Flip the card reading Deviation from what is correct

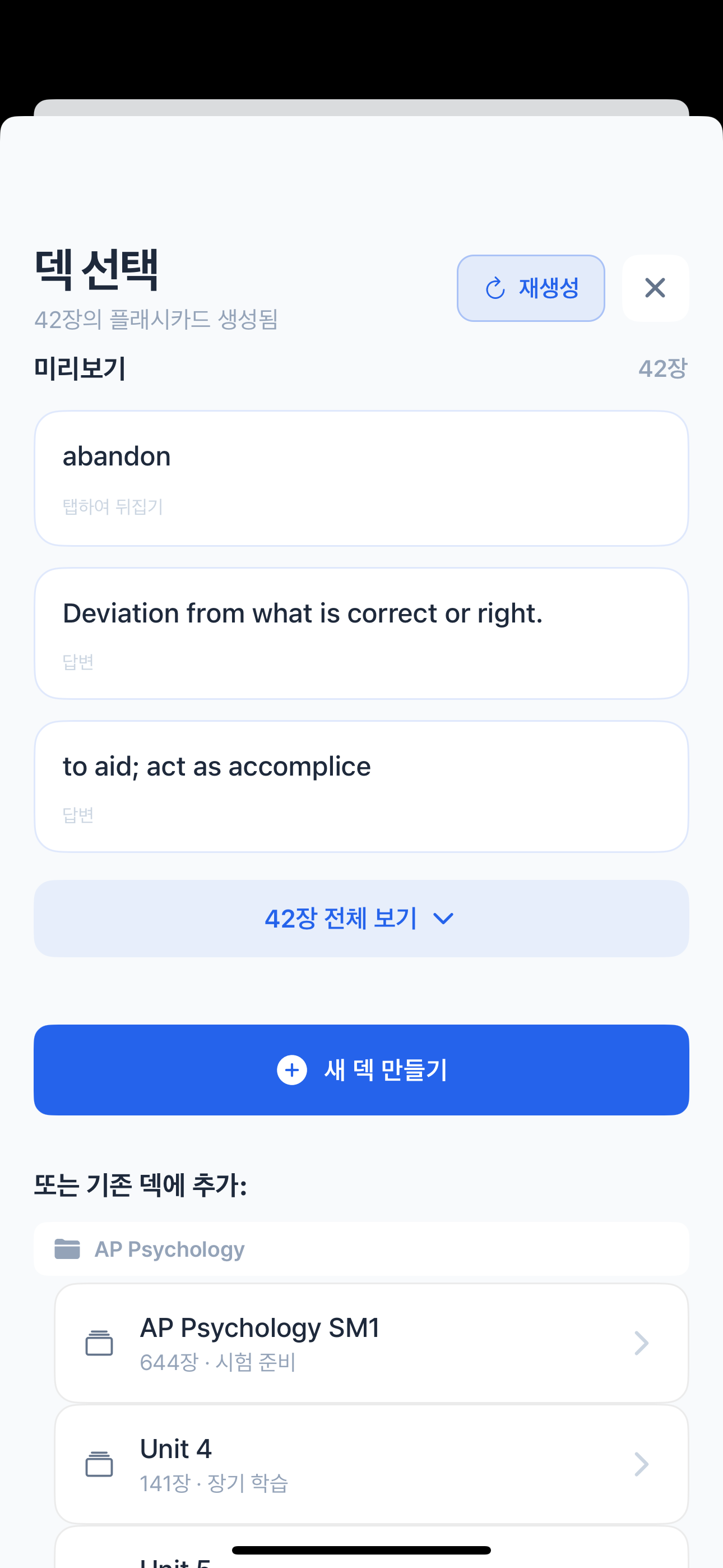[x=361, y=633]
